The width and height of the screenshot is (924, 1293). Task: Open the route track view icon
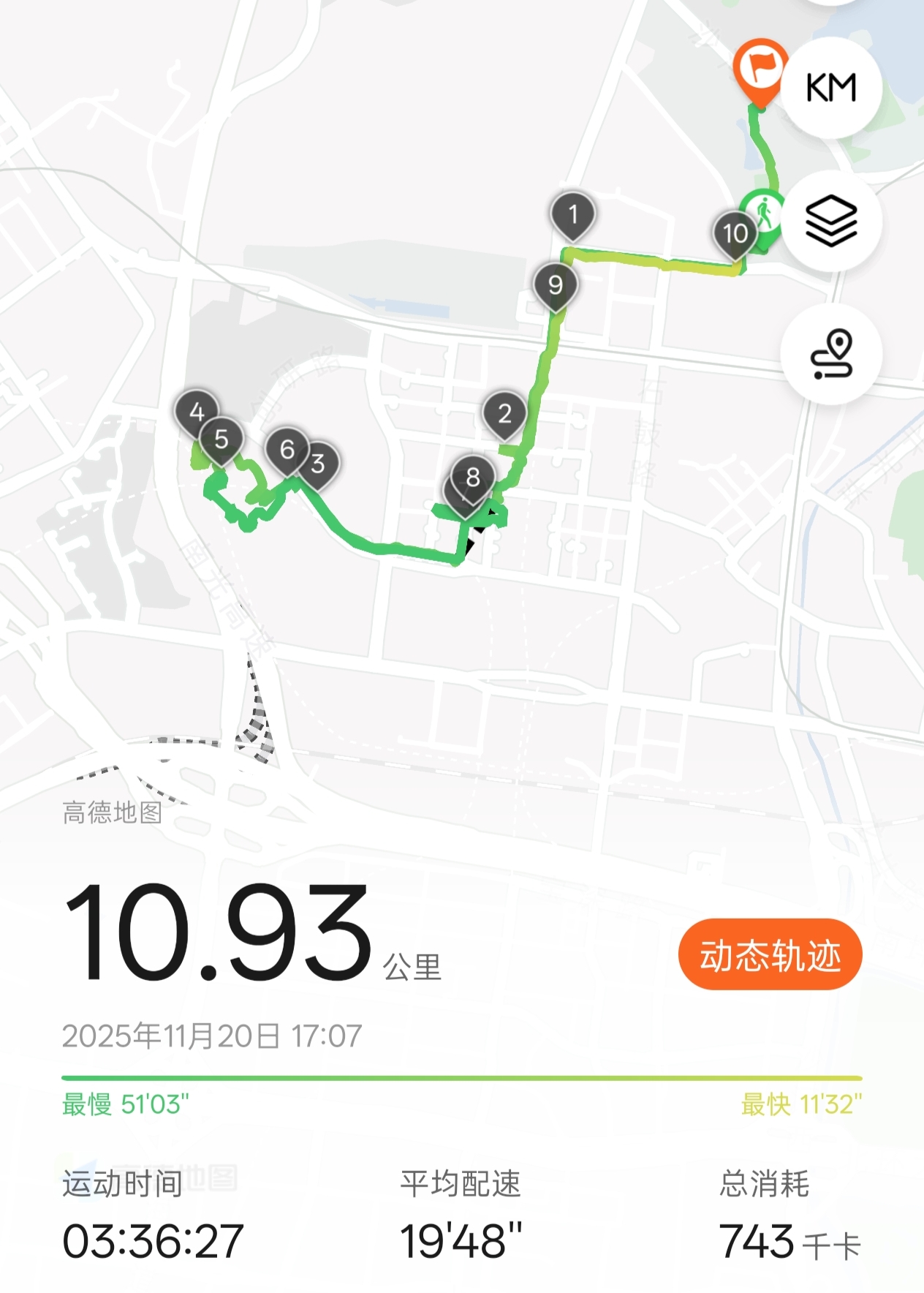(x=830, y=355)
